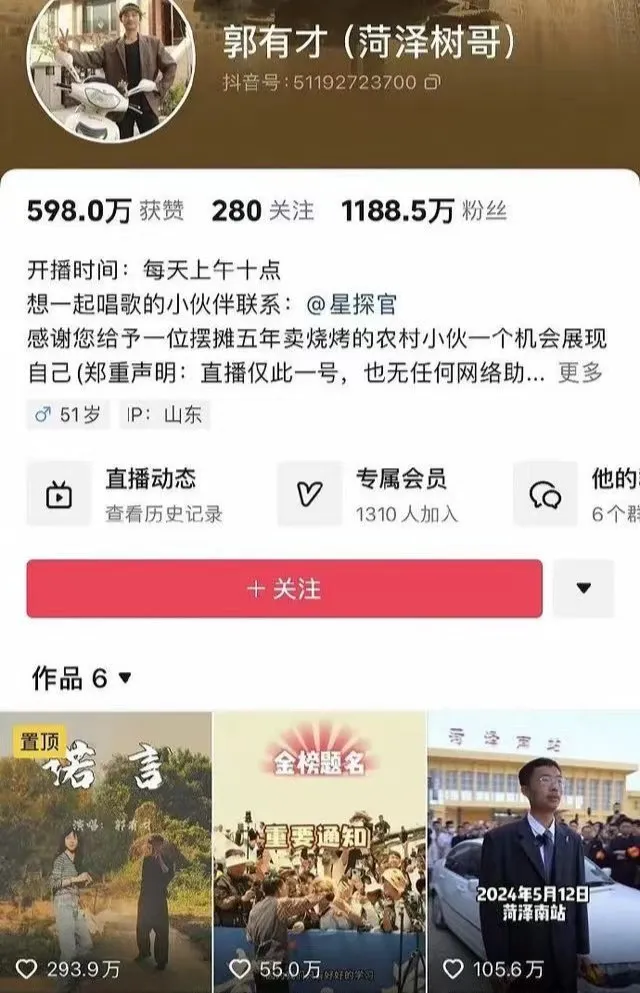640x993 pixels.
Task: Open the @星探官 mention link
Action: (x=351, y=304)
